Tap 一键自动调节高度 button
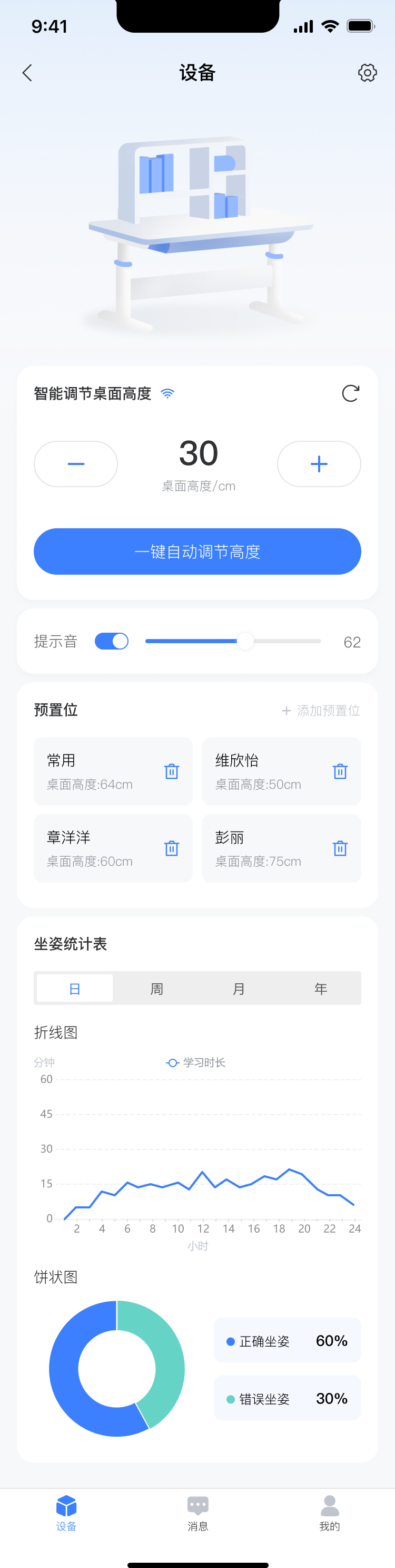This screenshot has height=1568, width=395. (x=197, y=551)
